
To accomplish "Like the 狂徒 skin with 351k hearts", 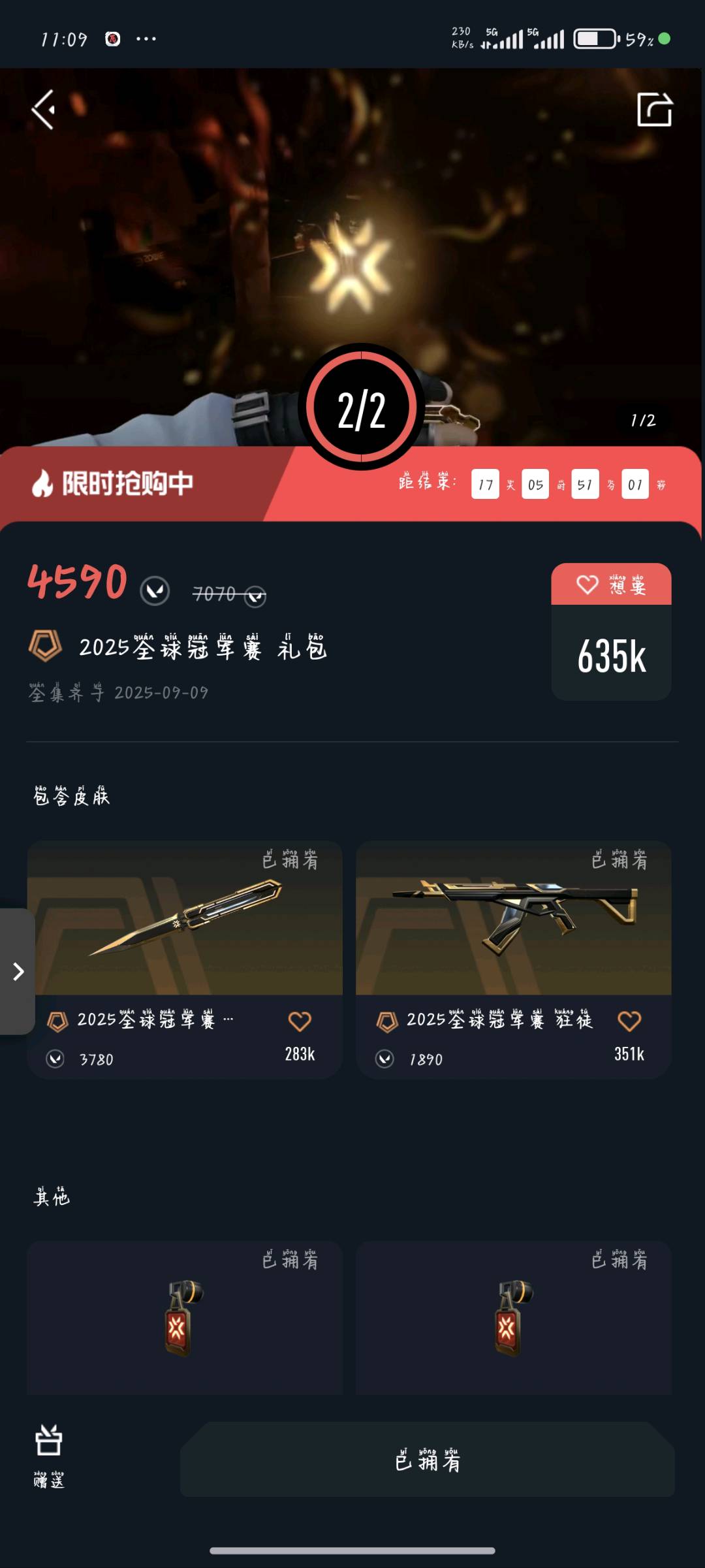I will (x=629, y=1021).
